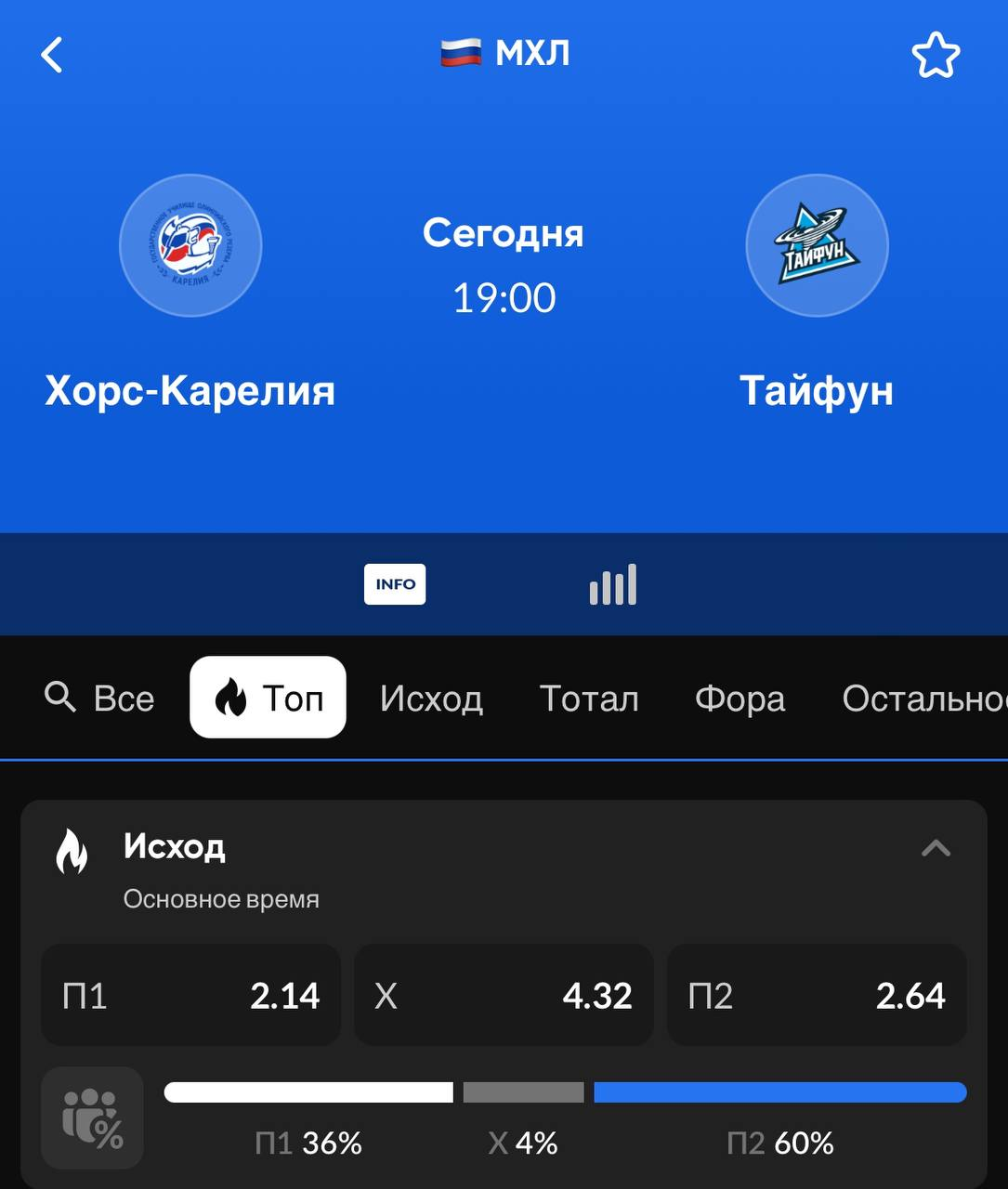Choose П2 outcome at 2.64
The image size is (1008, 1189).
(x=817, y=996)
